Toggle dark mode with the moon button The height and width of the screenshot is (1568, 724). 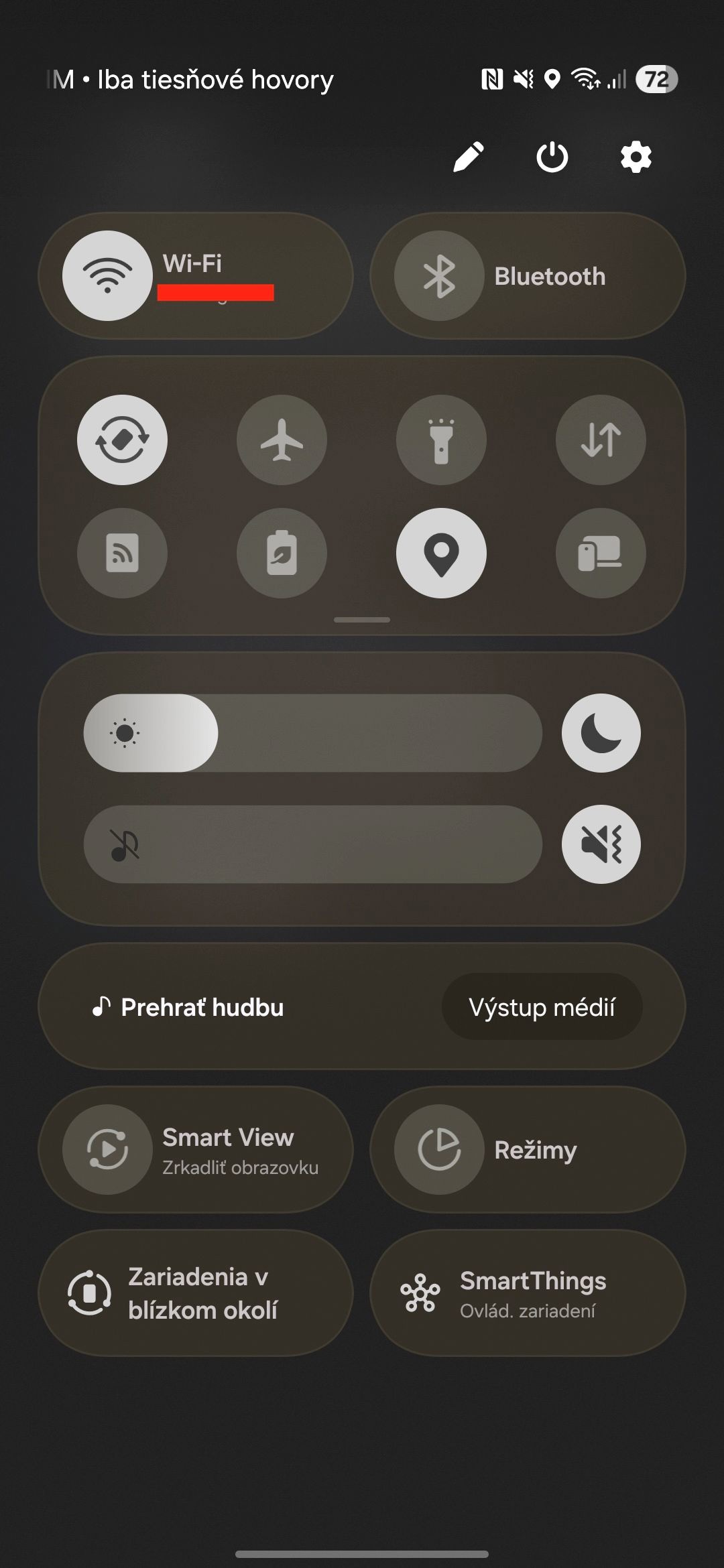click(601, 733)
